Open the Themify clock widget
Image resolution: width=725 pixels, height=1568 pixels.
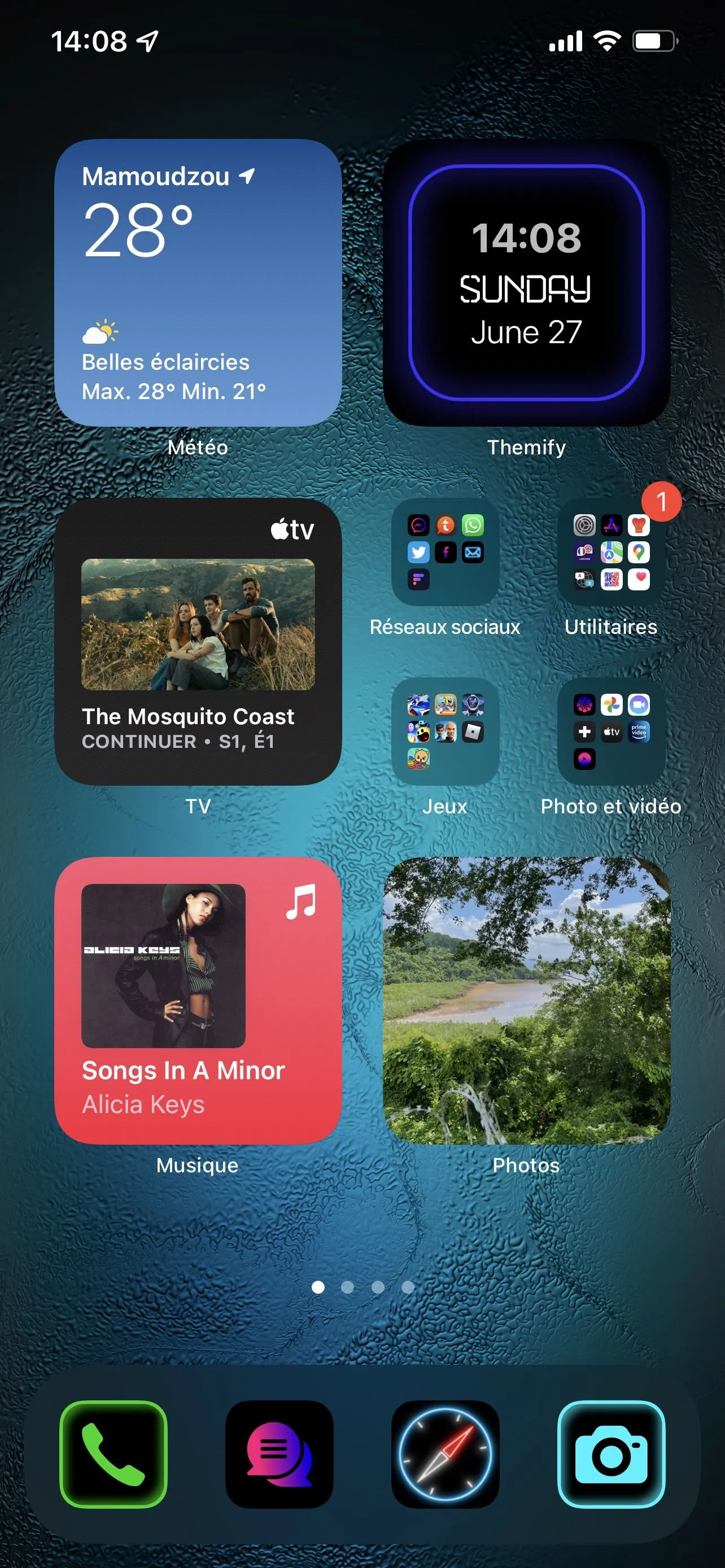[527, 282]
